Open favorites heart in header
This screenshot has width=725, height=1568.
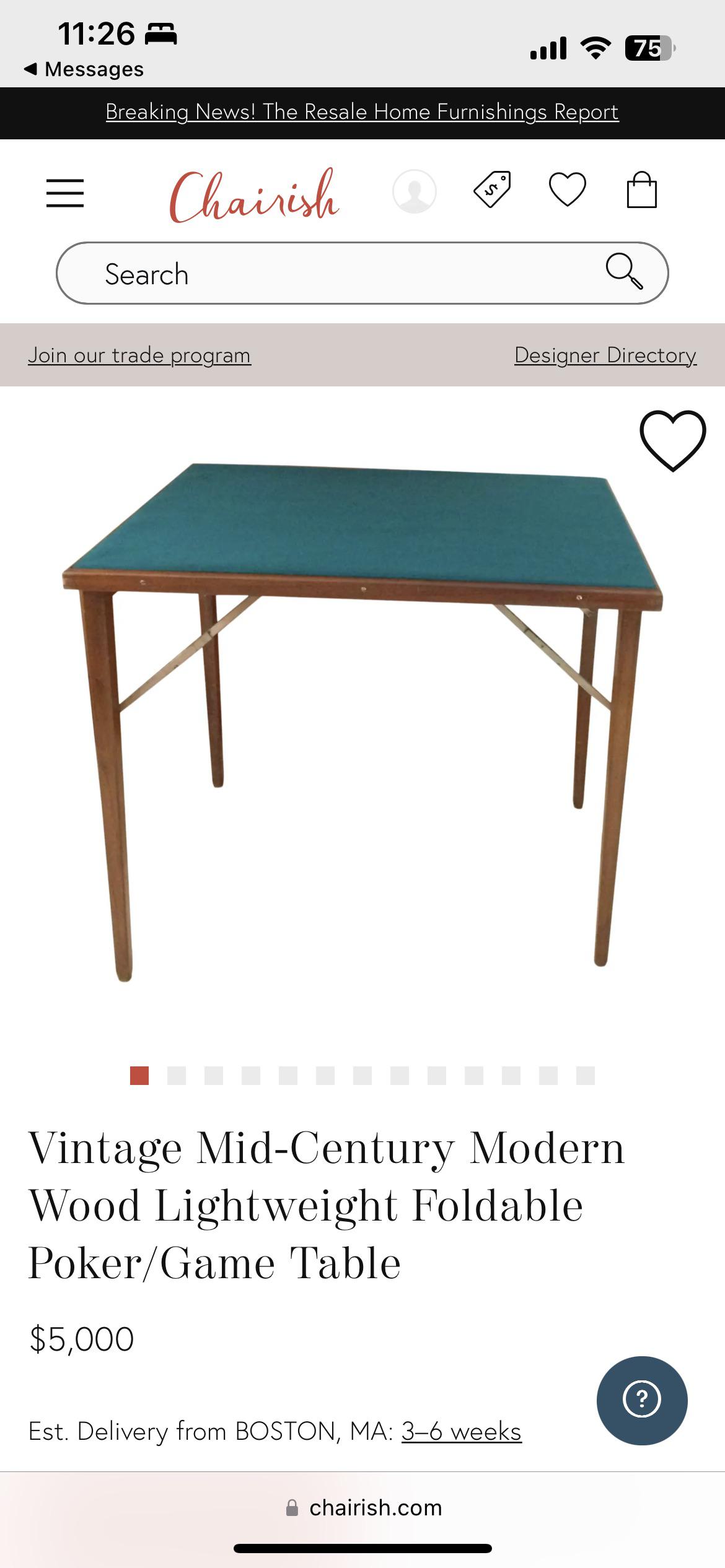[x=567, y=189]
